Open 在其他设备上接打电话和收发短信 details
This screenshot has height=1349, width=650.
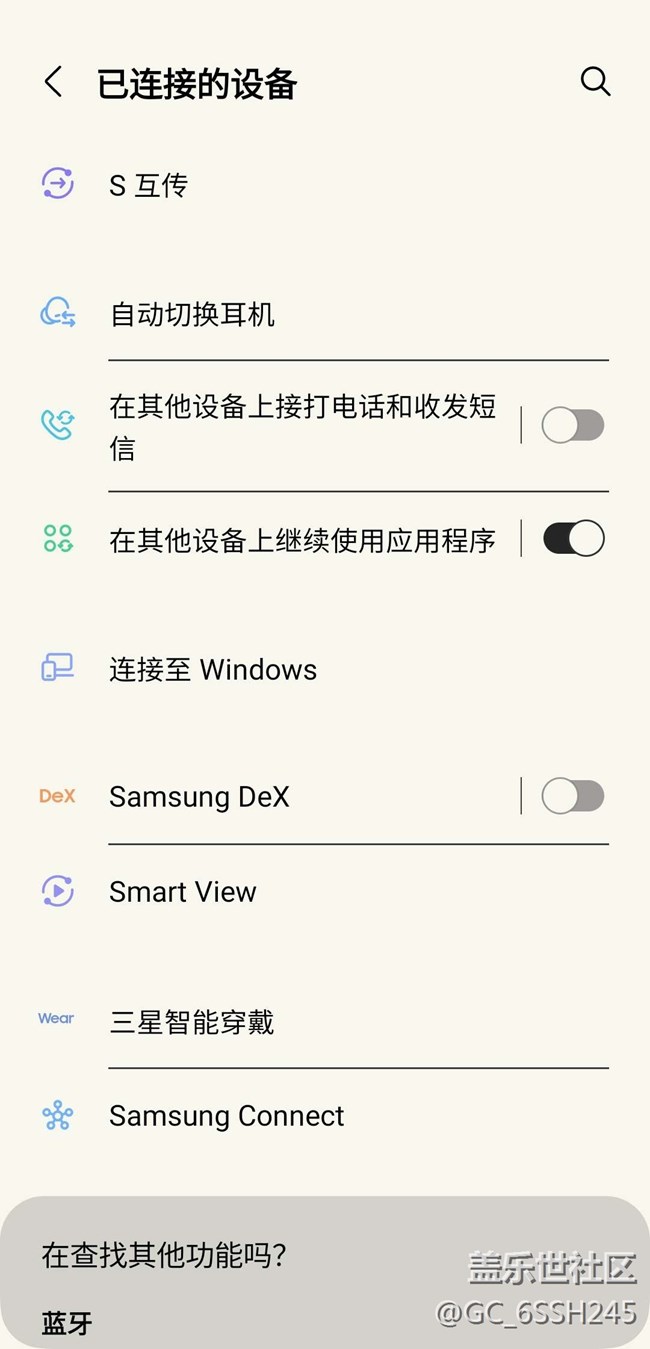[302, 427]
